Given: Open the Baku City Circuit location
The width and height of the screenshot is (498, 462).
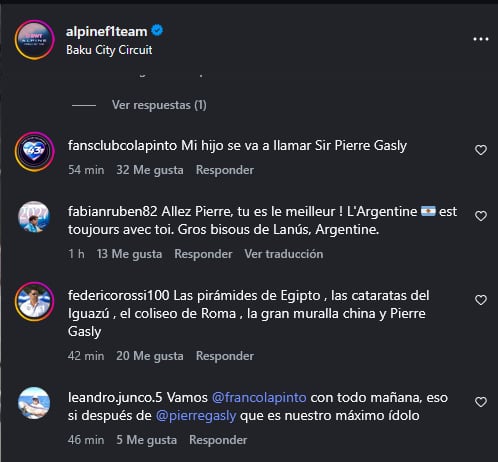Looking at the screenshot, I should 109,50.
